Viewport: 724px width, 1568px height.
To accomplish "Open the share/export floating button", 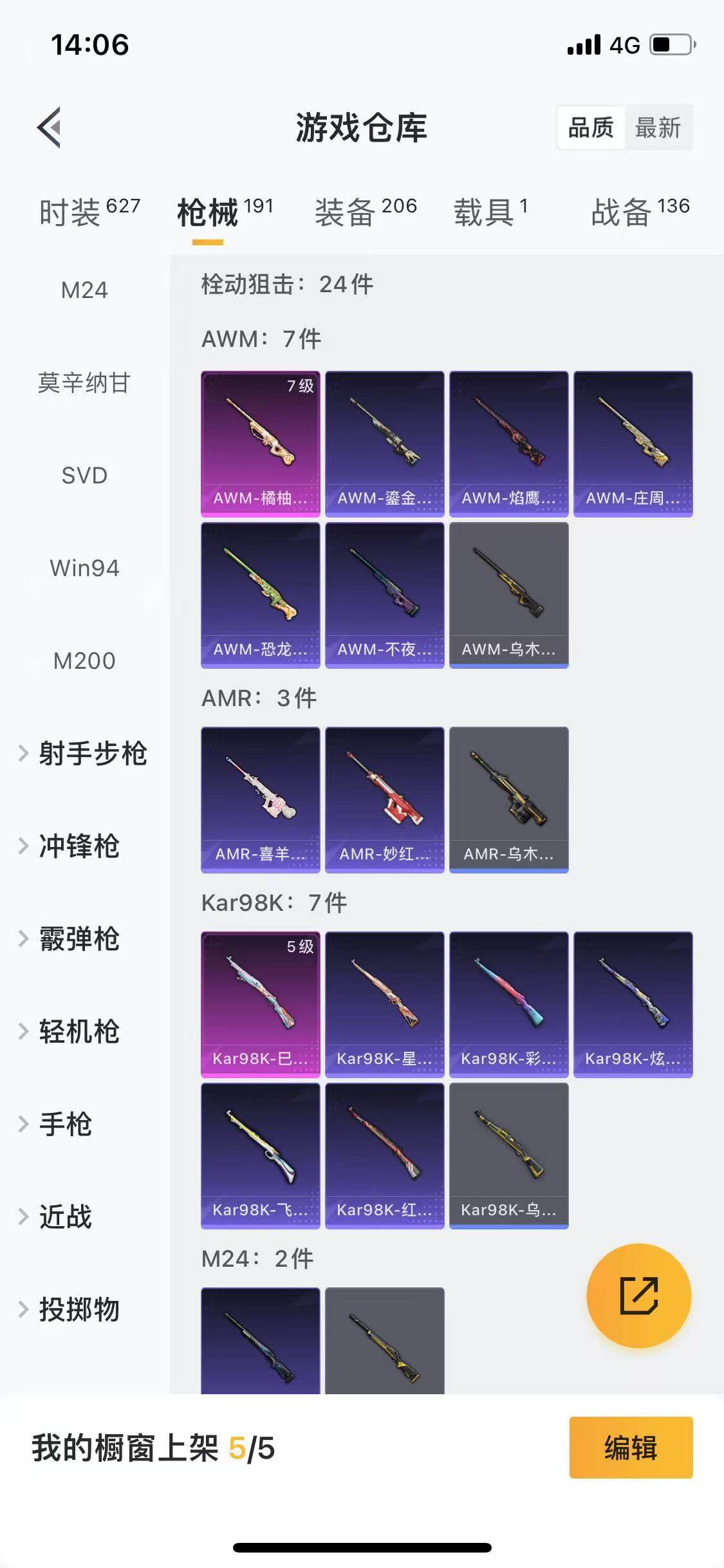I will point(639,1296).
